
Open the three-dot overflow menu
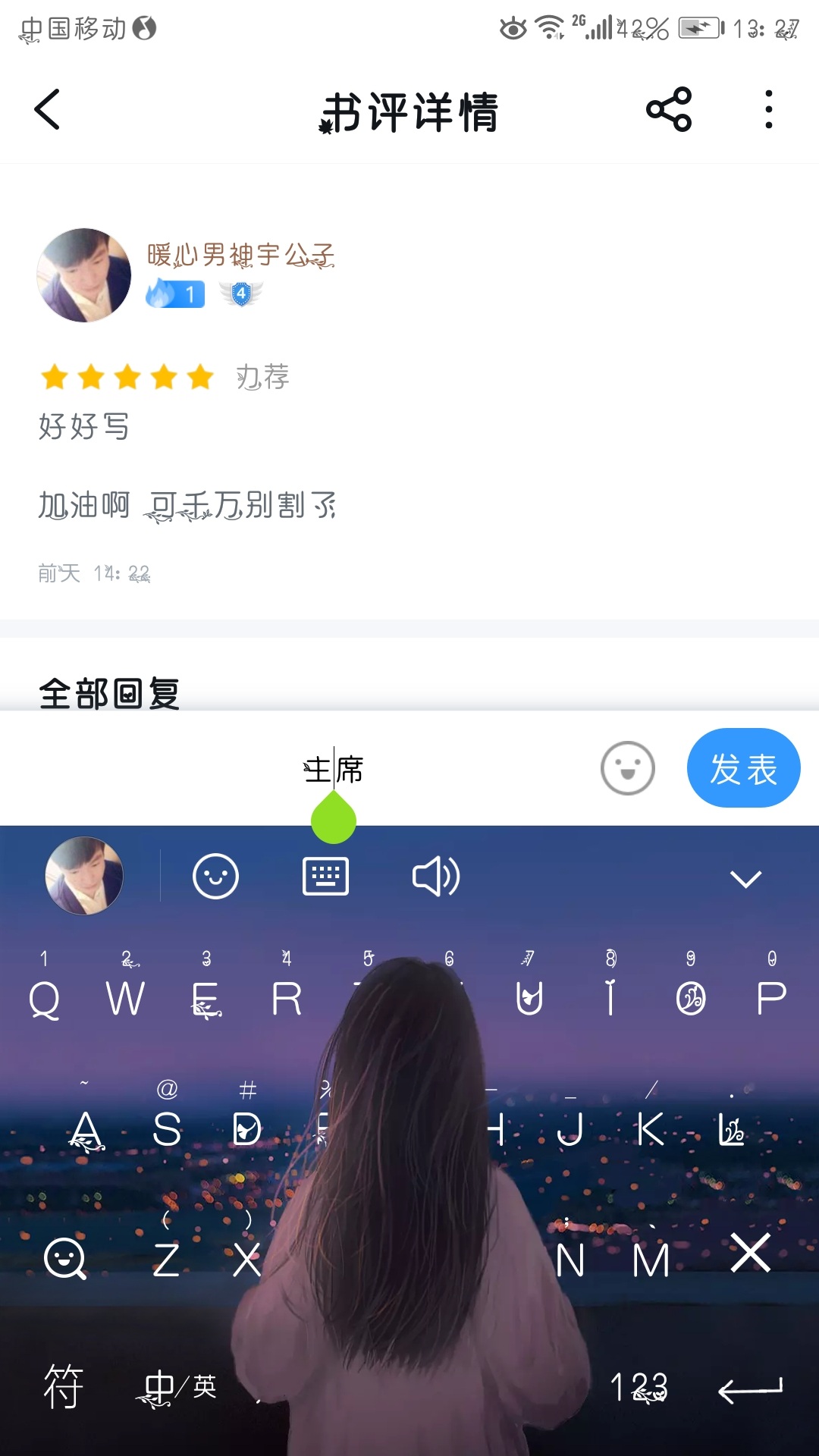[x=768, y=110]
